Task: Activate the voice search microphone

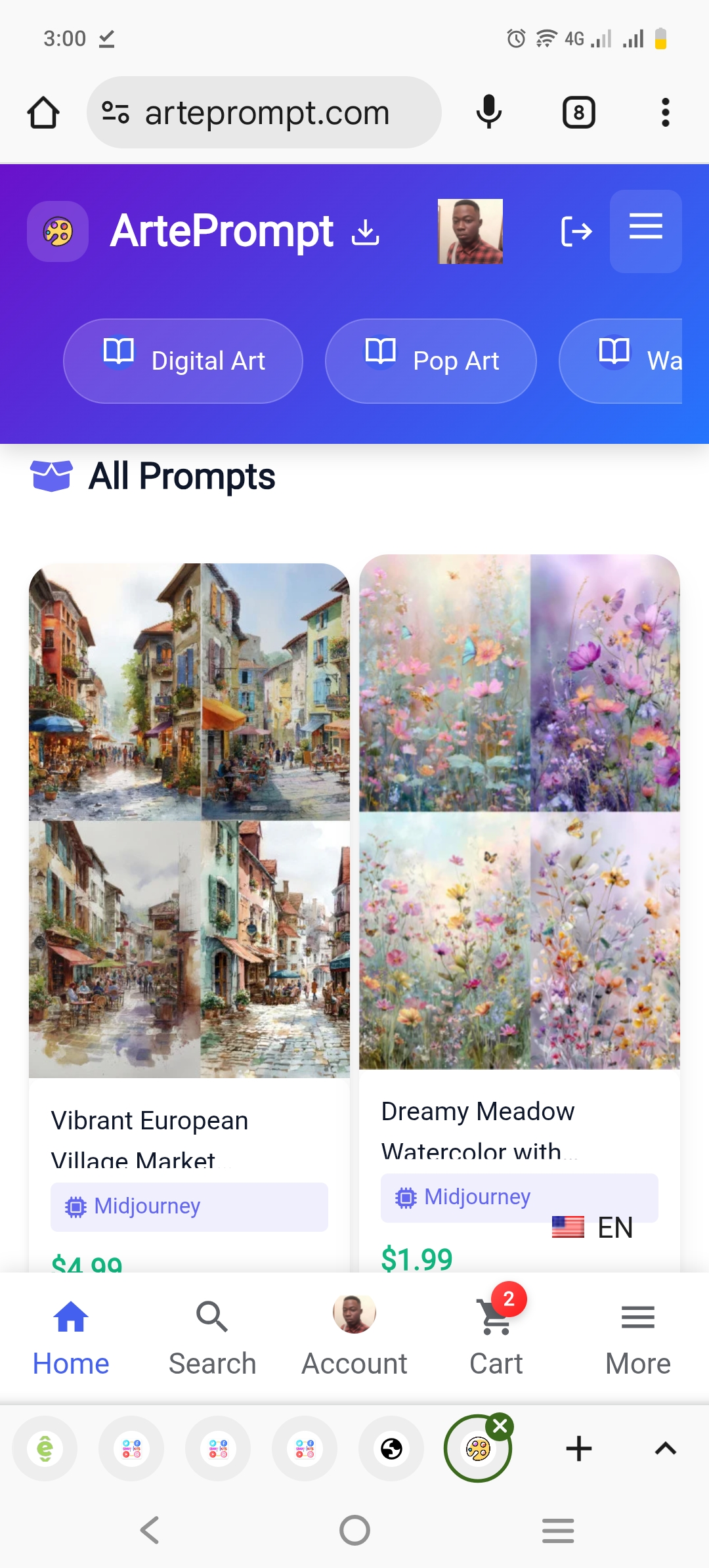Action: pyautogui.click(x=488, y=111)
